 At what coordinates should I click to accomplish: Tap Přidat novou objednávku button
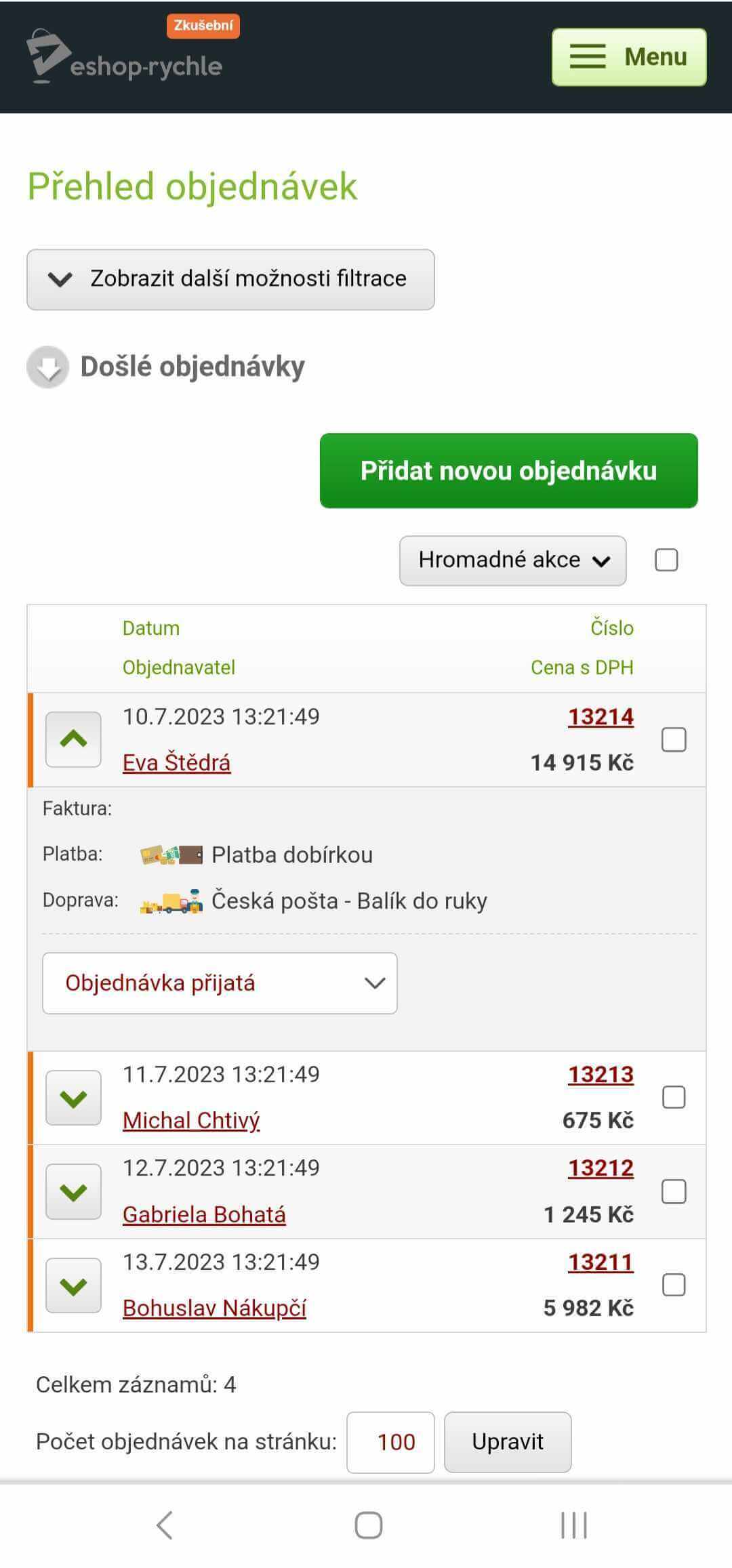point(508,470)
